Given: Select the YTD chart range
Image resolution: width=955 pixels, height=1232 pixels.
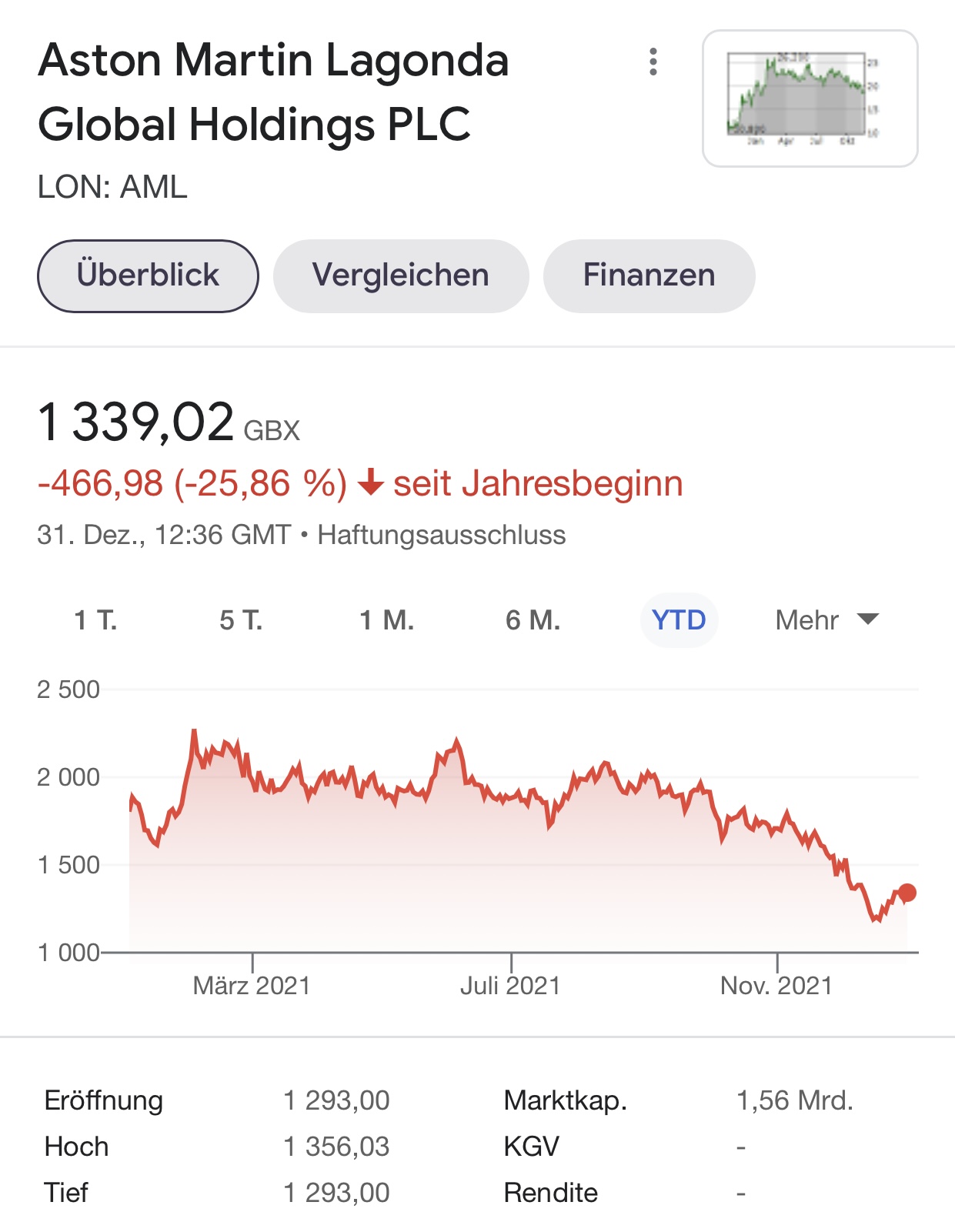Looking at the screenshot, I should click(679, 620).
